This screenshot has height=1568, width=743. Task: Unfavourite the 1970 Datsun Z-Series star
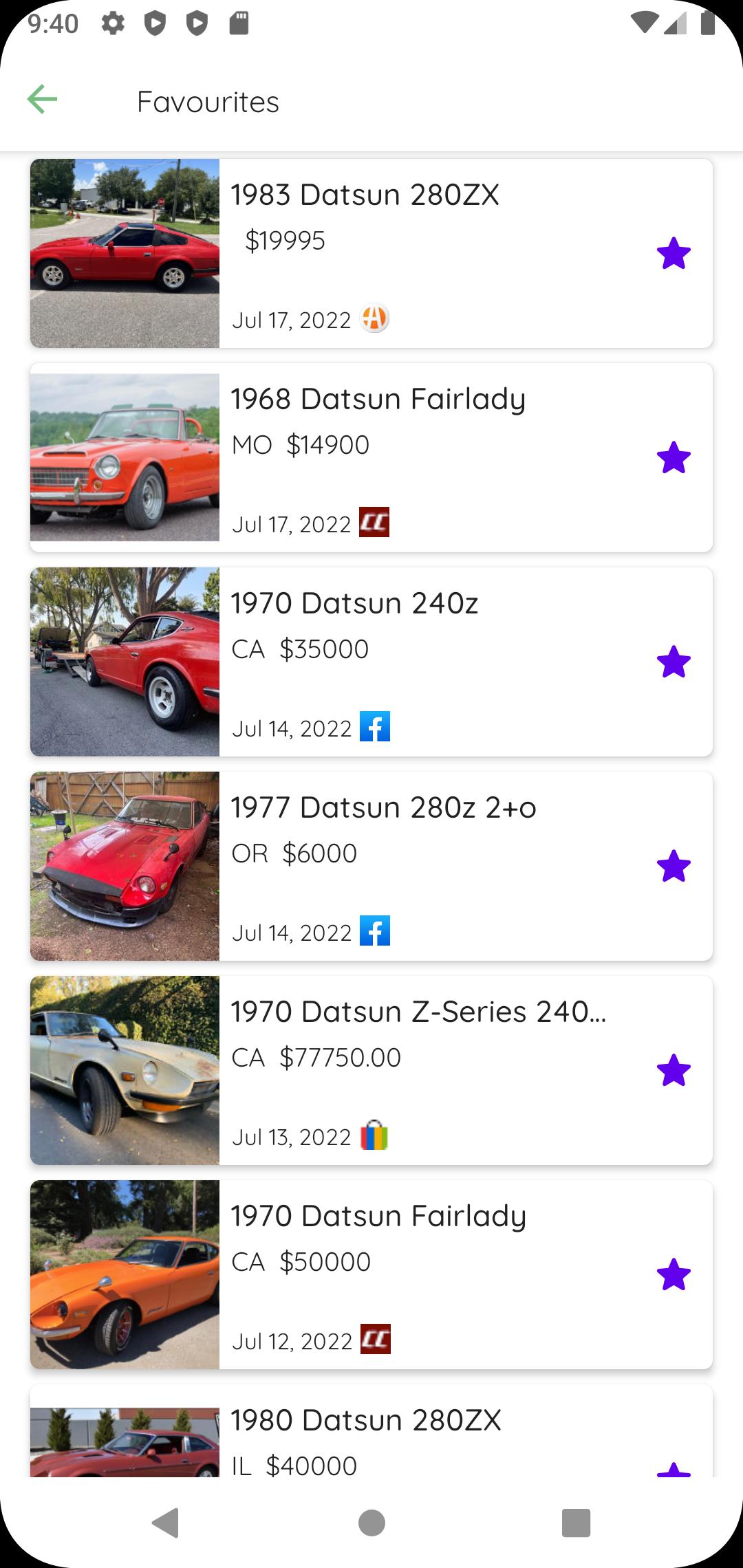[x=674, y=1070]
